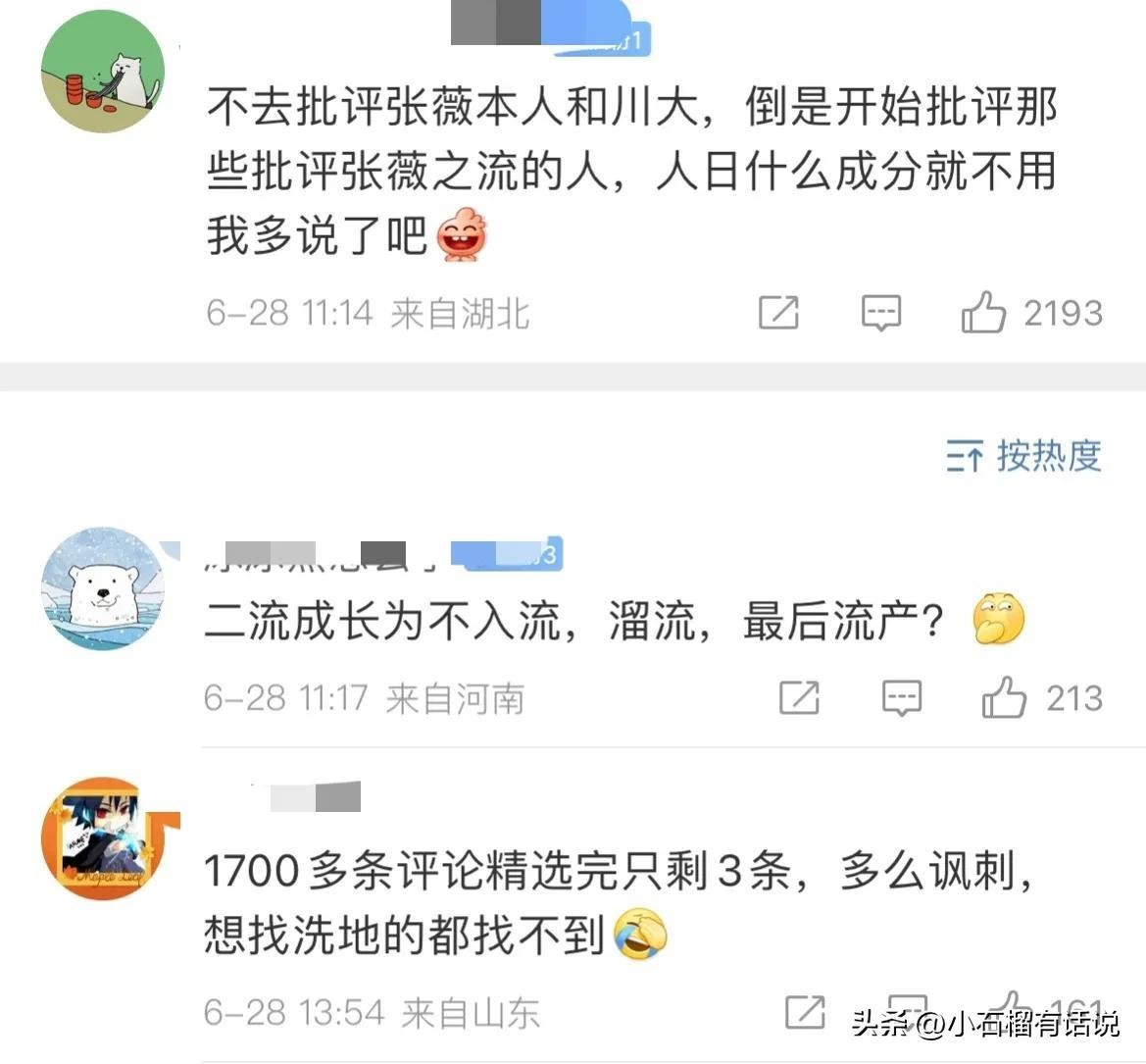The width and height of the screenshot is (1146, 1064).
Task: Reply to the 6-28 11:14 comment from 湖北
Action: 880,314
